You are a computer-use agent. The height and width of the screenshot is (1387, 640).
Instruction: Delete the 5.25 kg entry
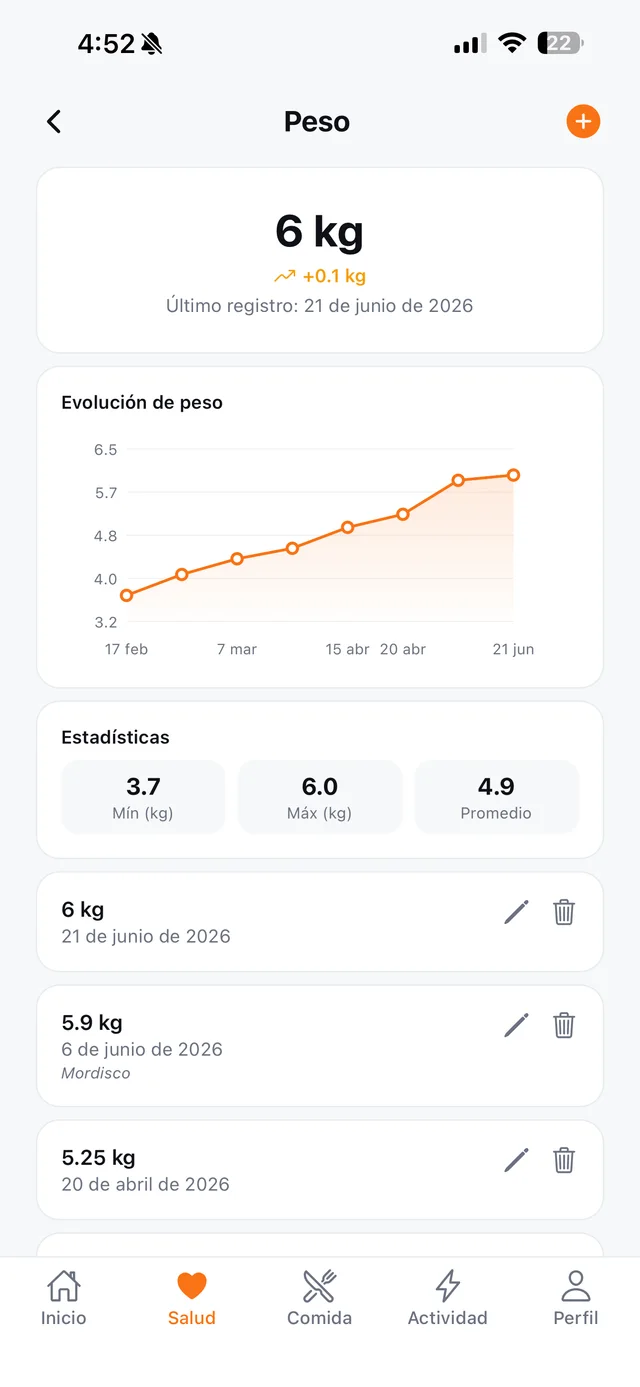(x=564, y=1160)
